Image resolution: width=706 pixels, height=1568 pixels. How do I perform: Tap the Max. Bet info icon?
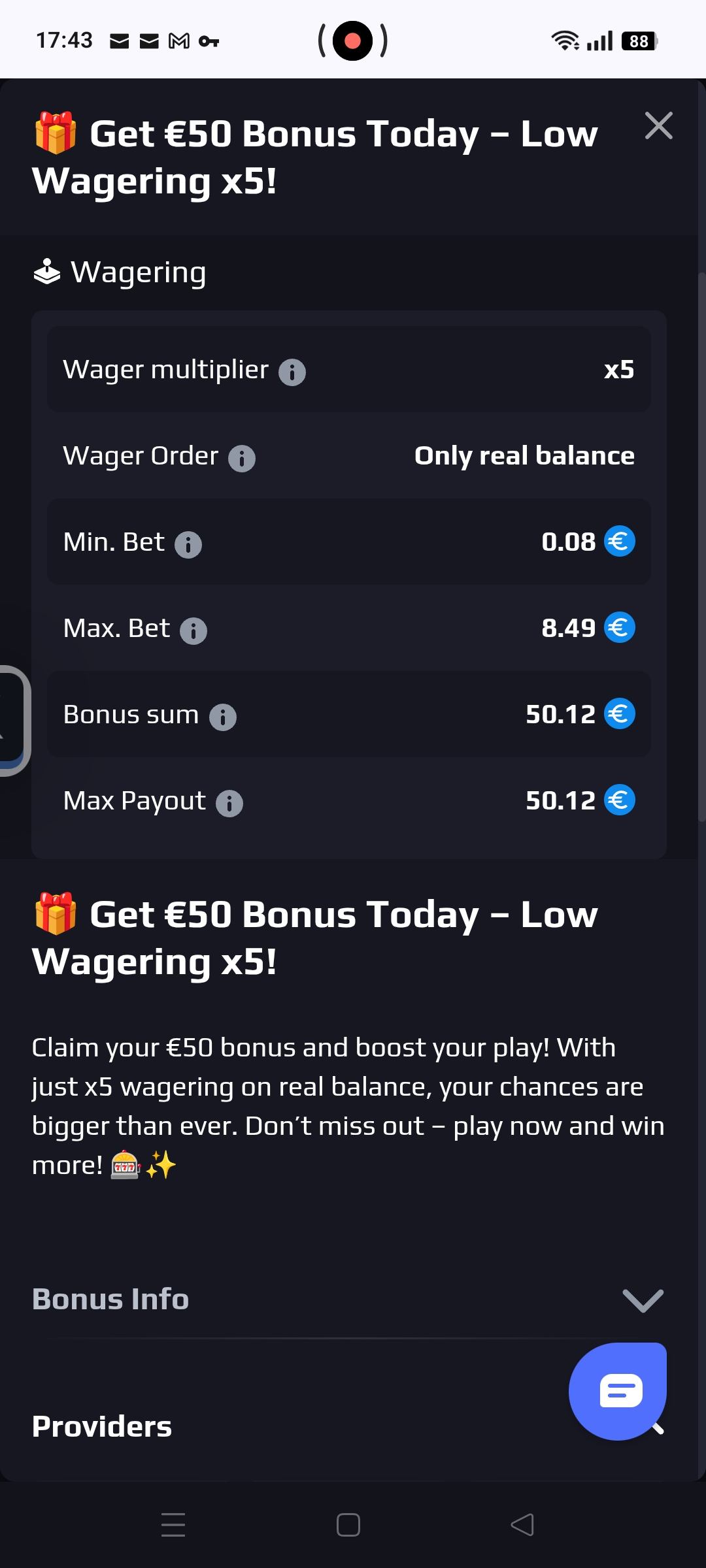(x=193, y=631)
